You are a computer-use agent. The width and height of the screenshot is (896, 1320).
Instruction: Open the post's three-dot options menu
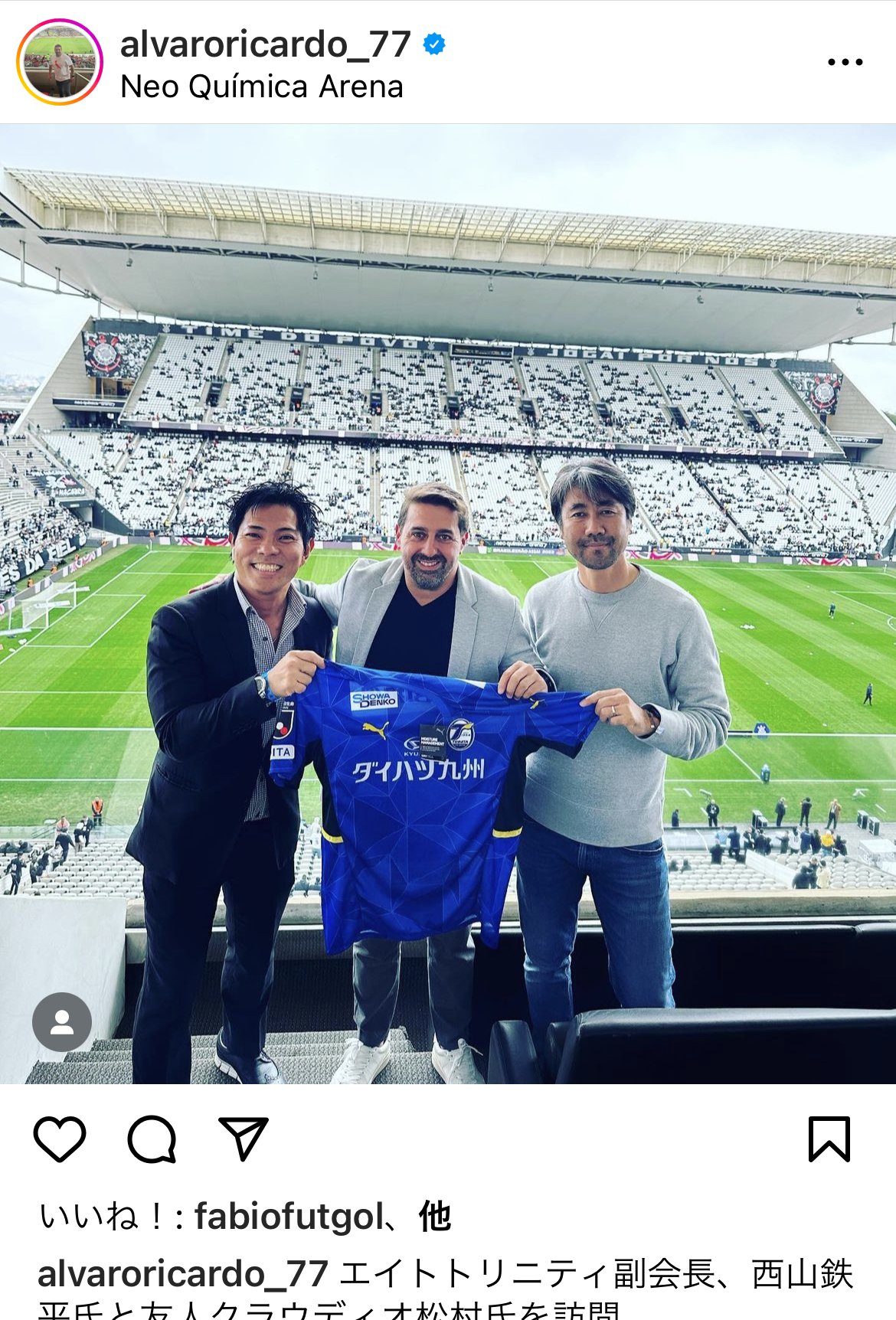[845, 62]
